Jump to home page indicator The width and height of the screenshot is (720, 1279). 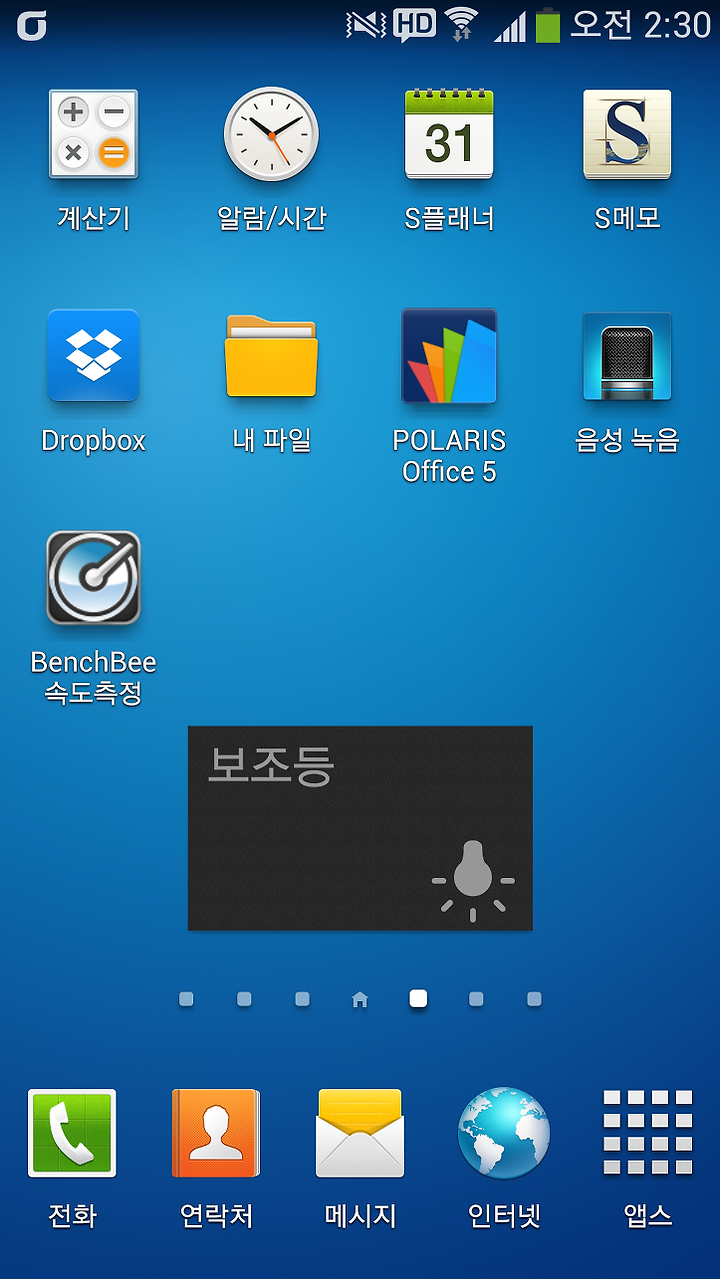pos(360,999)
